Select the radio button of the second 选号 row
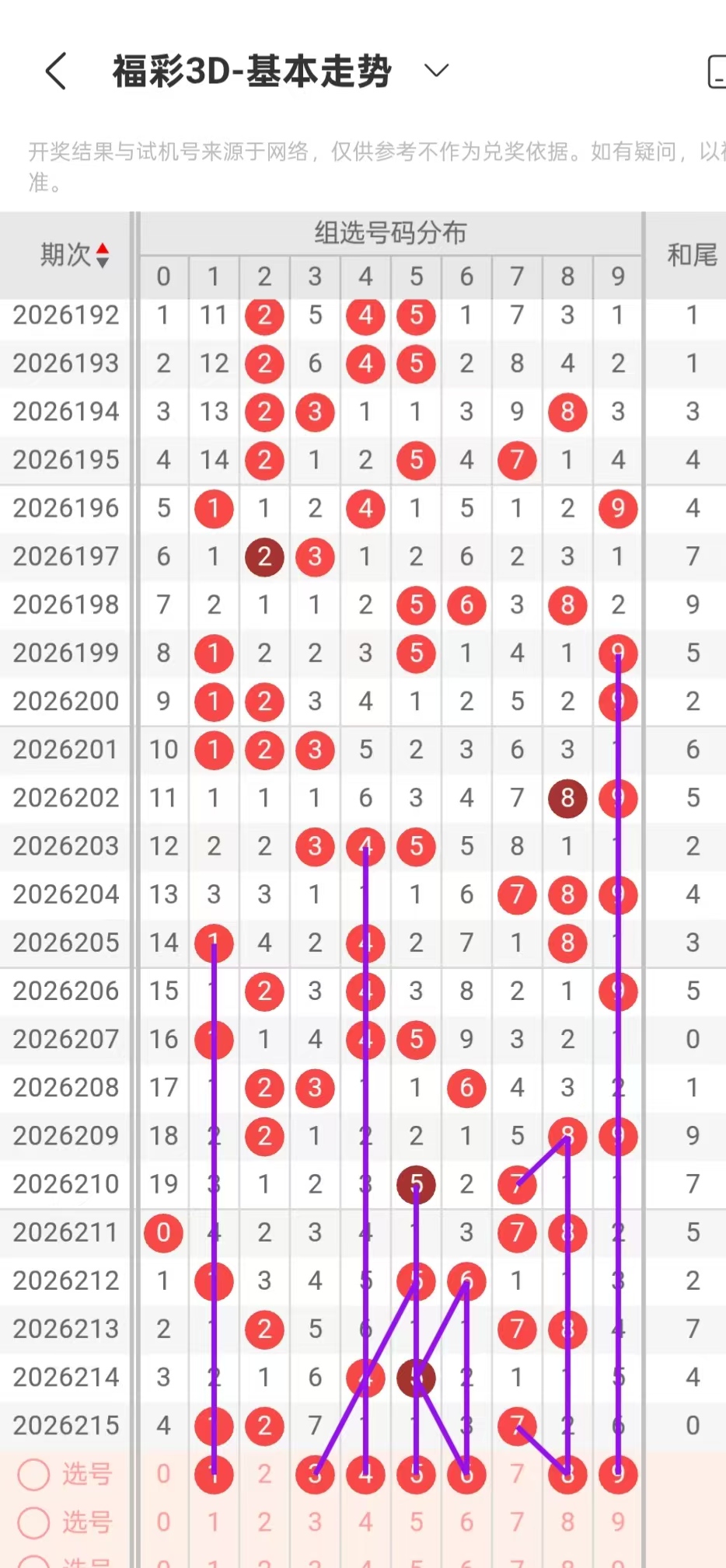This screenshot has width=726, height=1568. pyautogui.click(x=34, y=1522)
